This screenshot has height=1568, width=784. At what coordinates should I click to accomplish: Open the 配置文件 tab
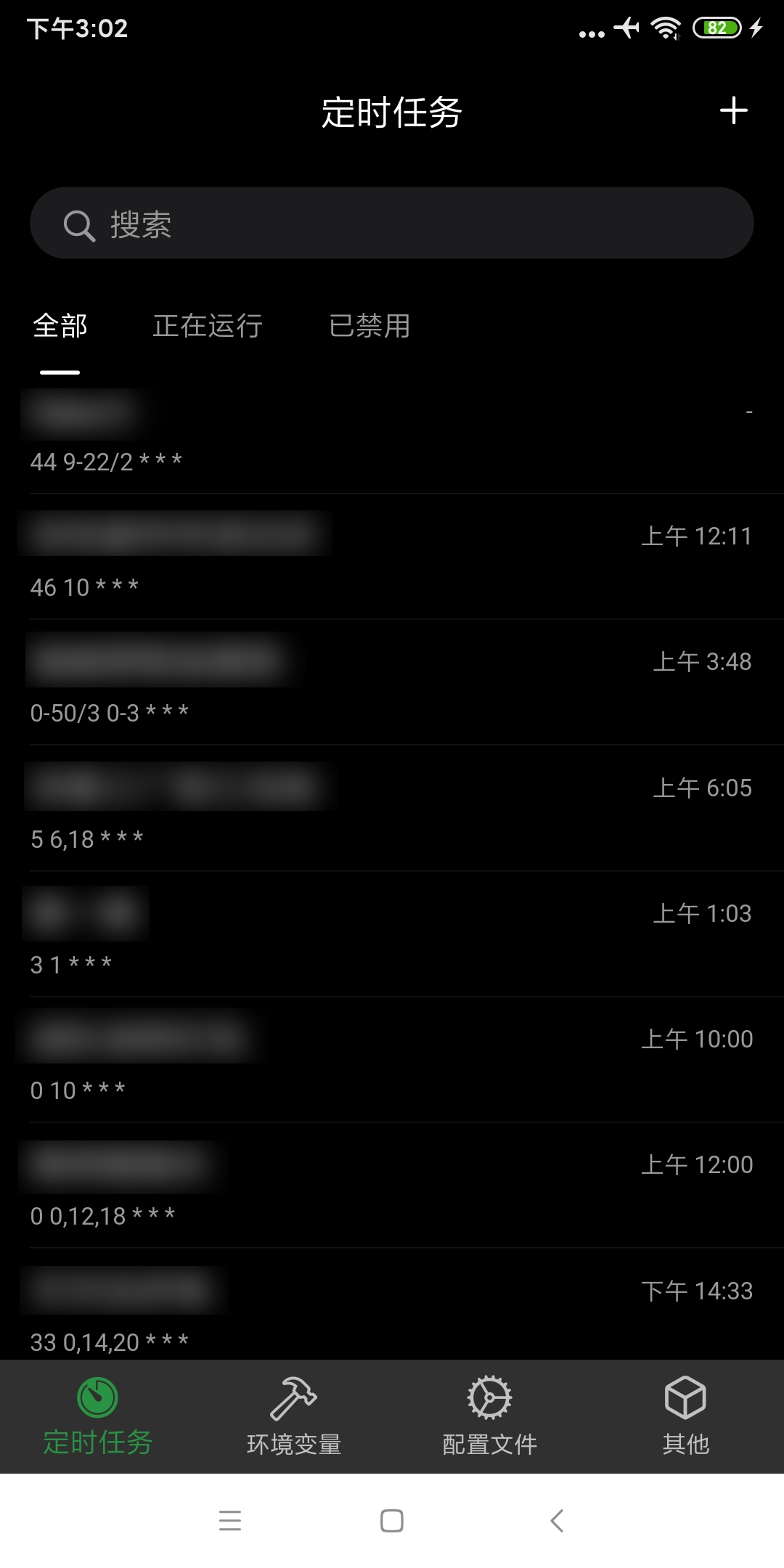(490, 1417)
